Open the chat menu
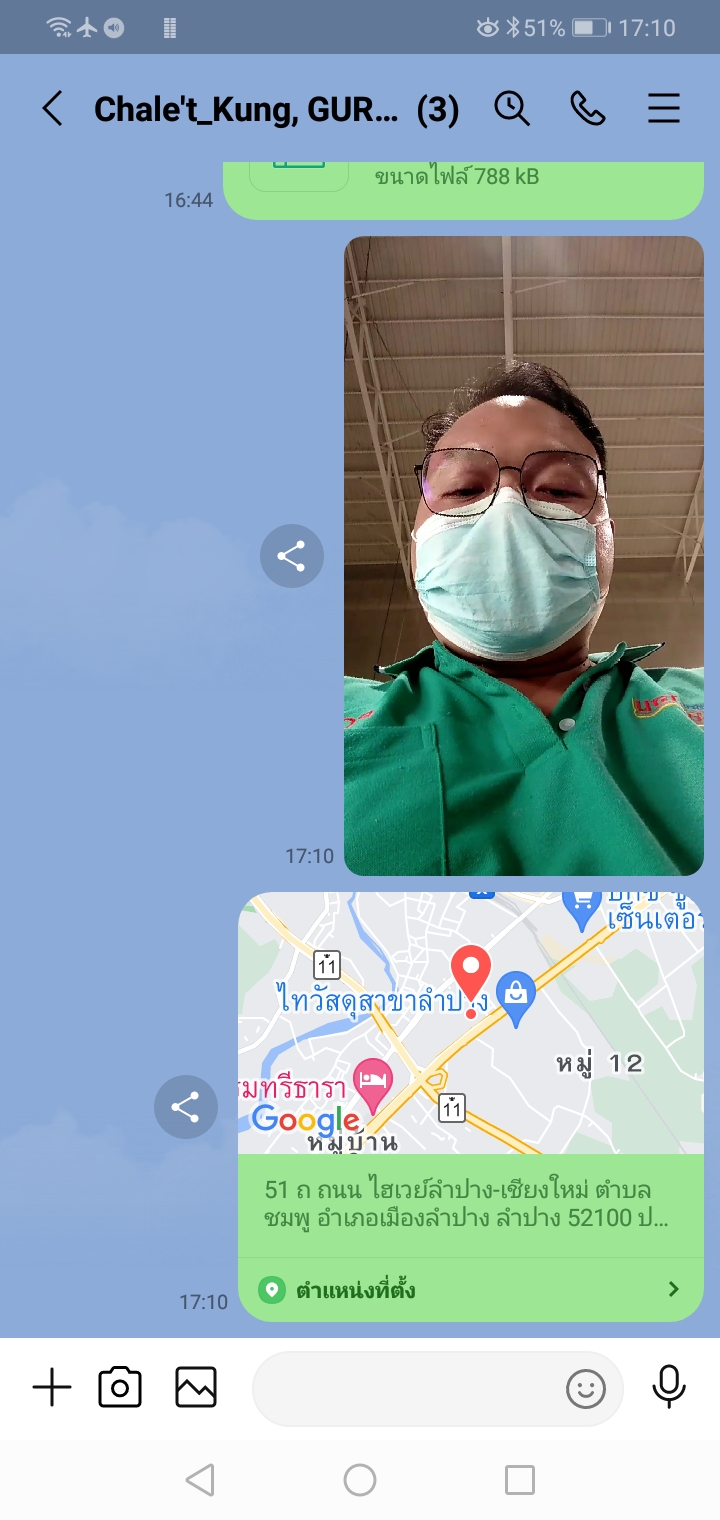Viewport: 720px width, 1520px height. (x=664, y=108)
